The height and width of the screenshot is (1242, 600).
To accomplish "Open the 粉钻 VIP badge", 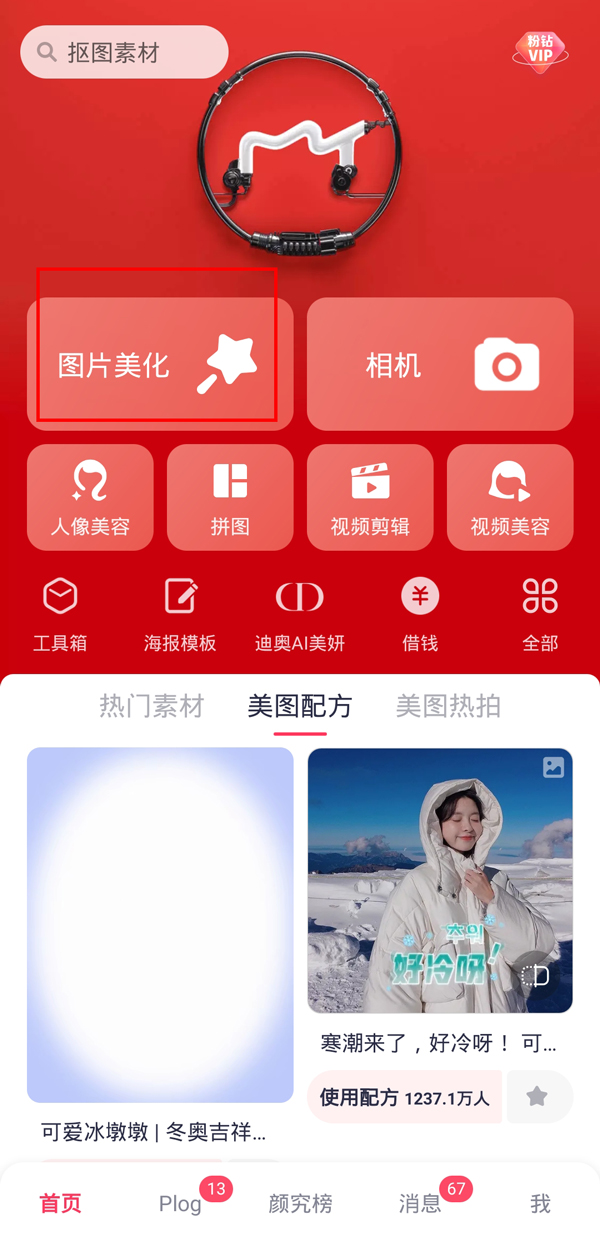I will pos(540,48).
